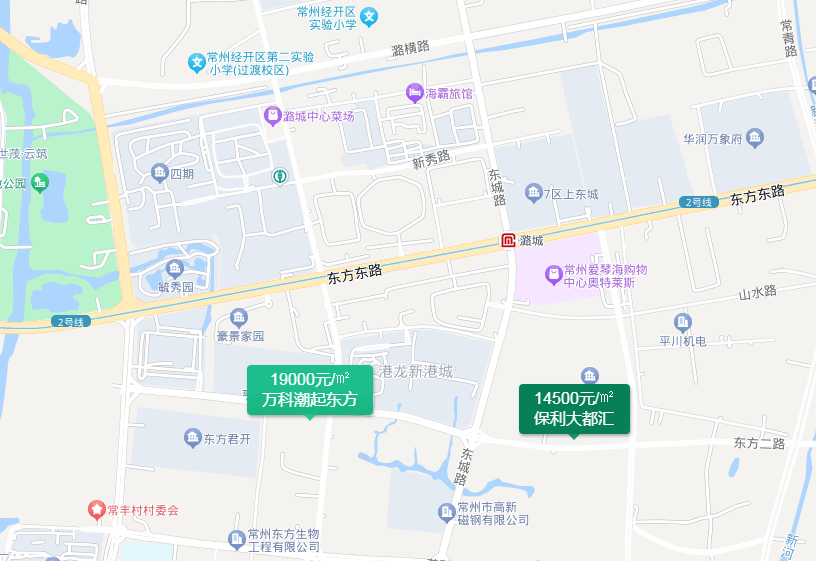Image resolution: width=816 pixels, height=561 pixels.
Task: Select the 保利大都汇 14500元/㎡ price marker
Action: coord(574,408)
